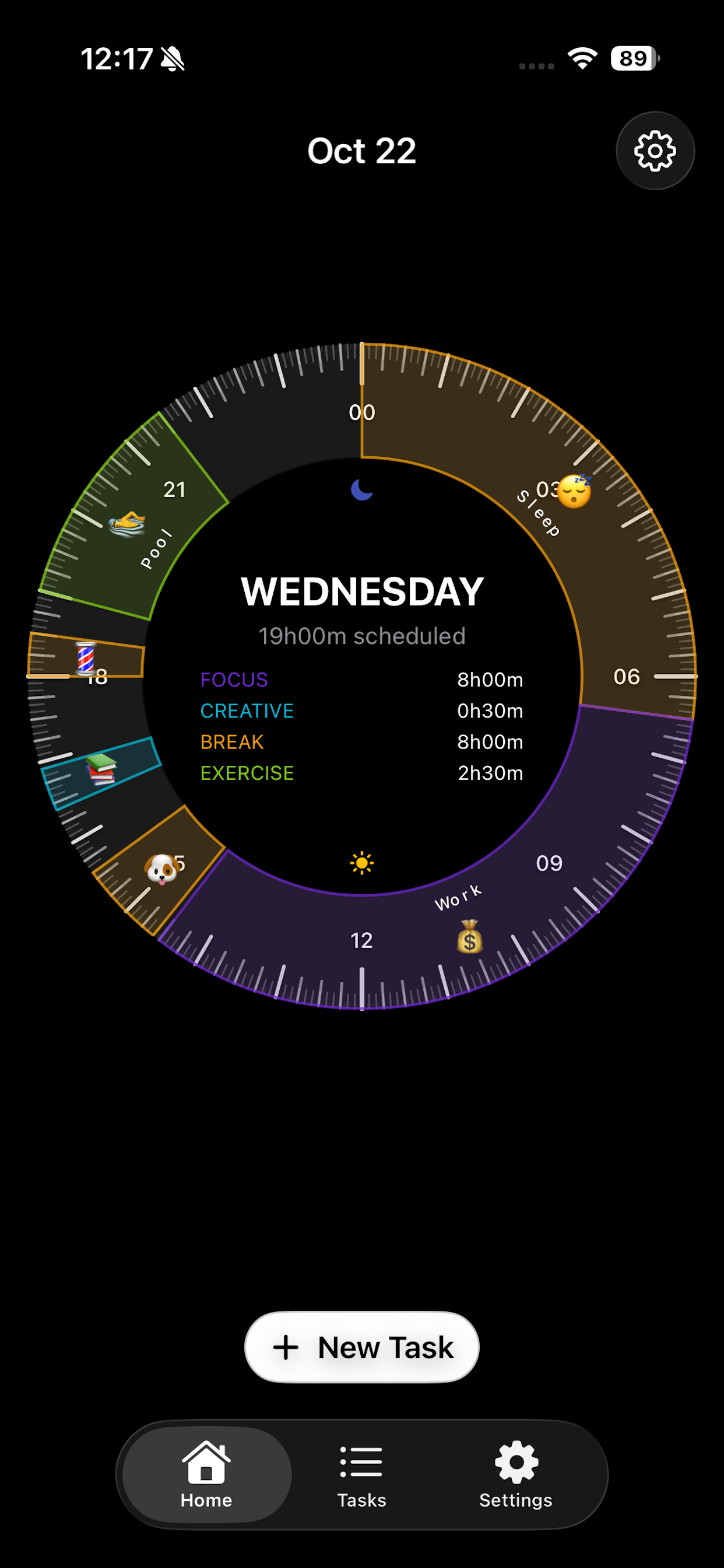This screenshot has width=724, height=1568.
Task: Select the FOCUS category label
Action: [234, 680]
